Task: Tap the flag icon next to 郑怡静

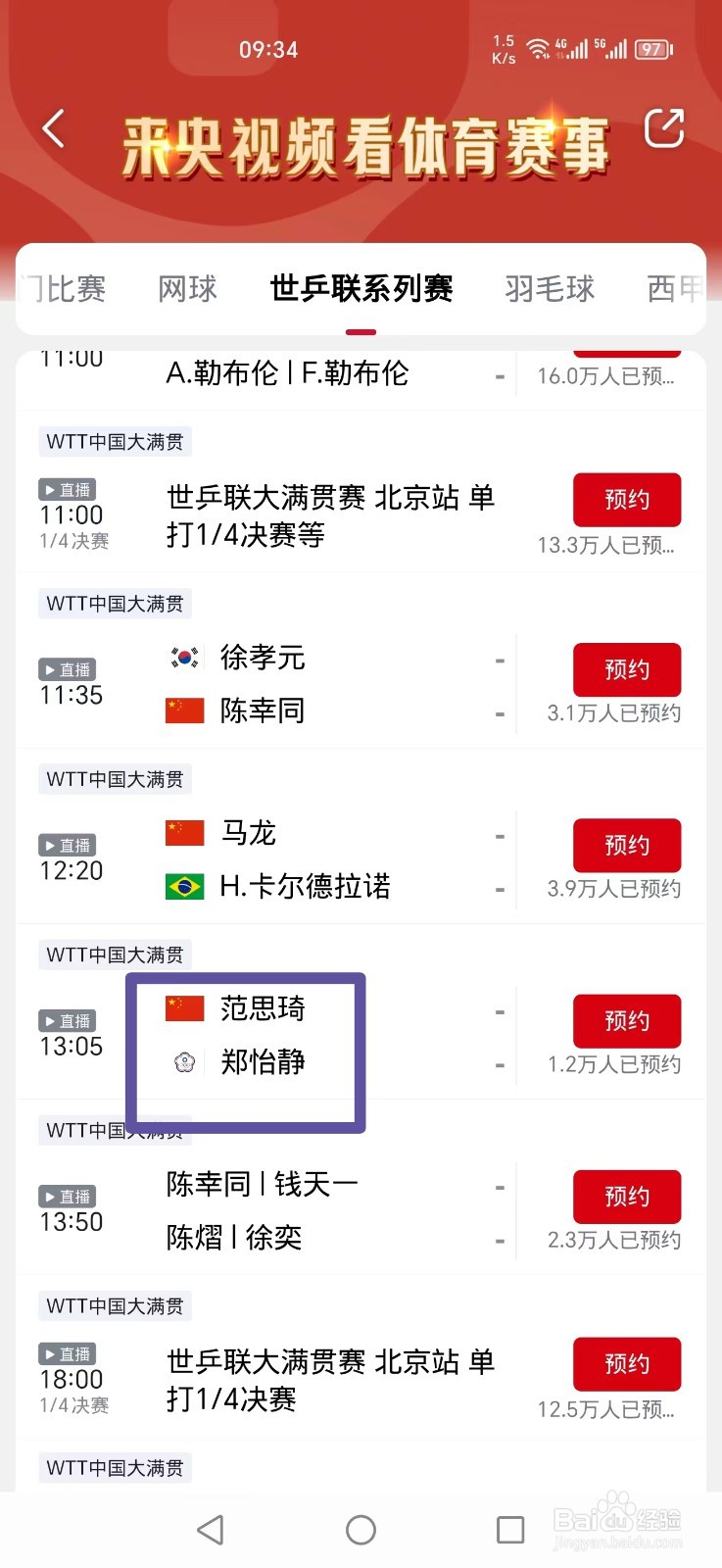Action: tap(186, 1062)
